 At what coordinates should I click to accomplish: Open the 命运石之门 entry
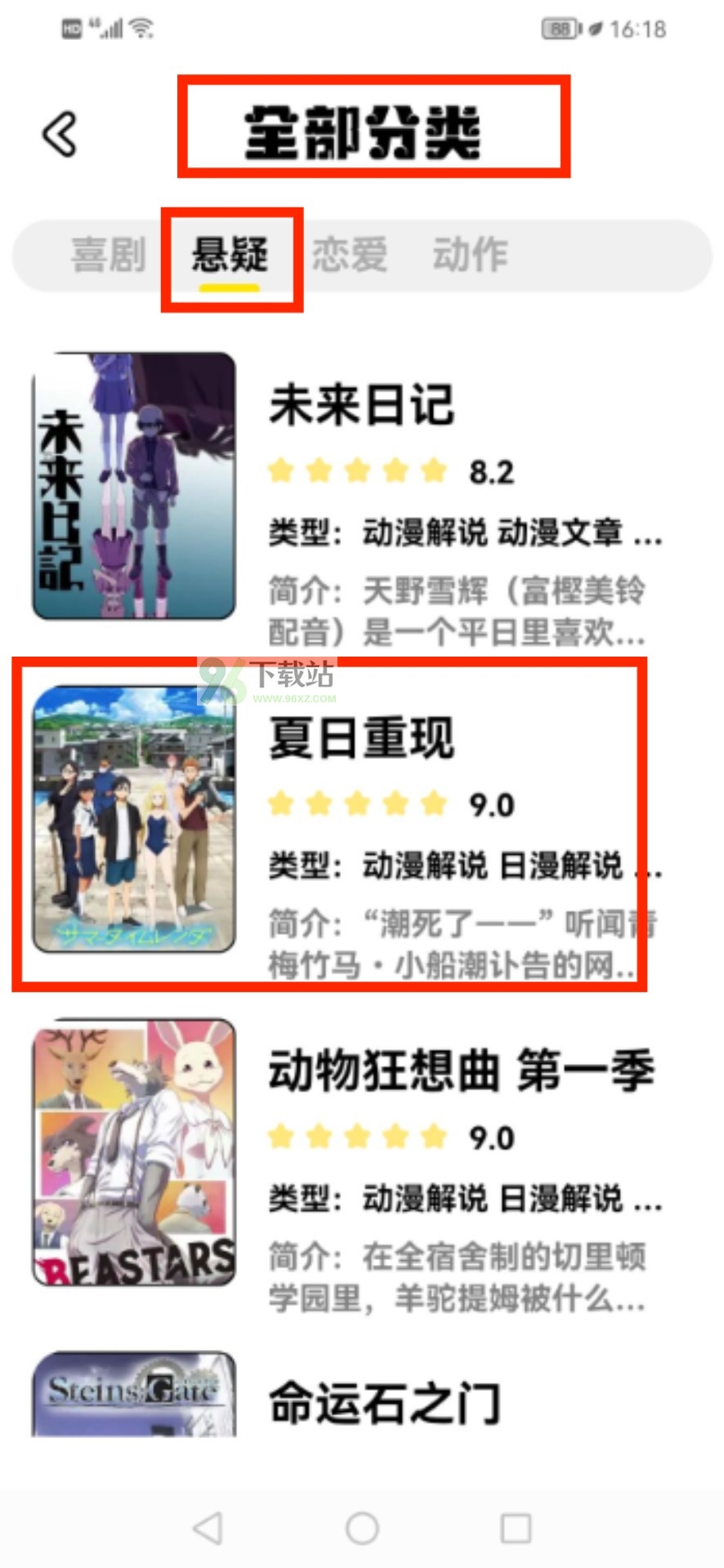[384, 1402]
